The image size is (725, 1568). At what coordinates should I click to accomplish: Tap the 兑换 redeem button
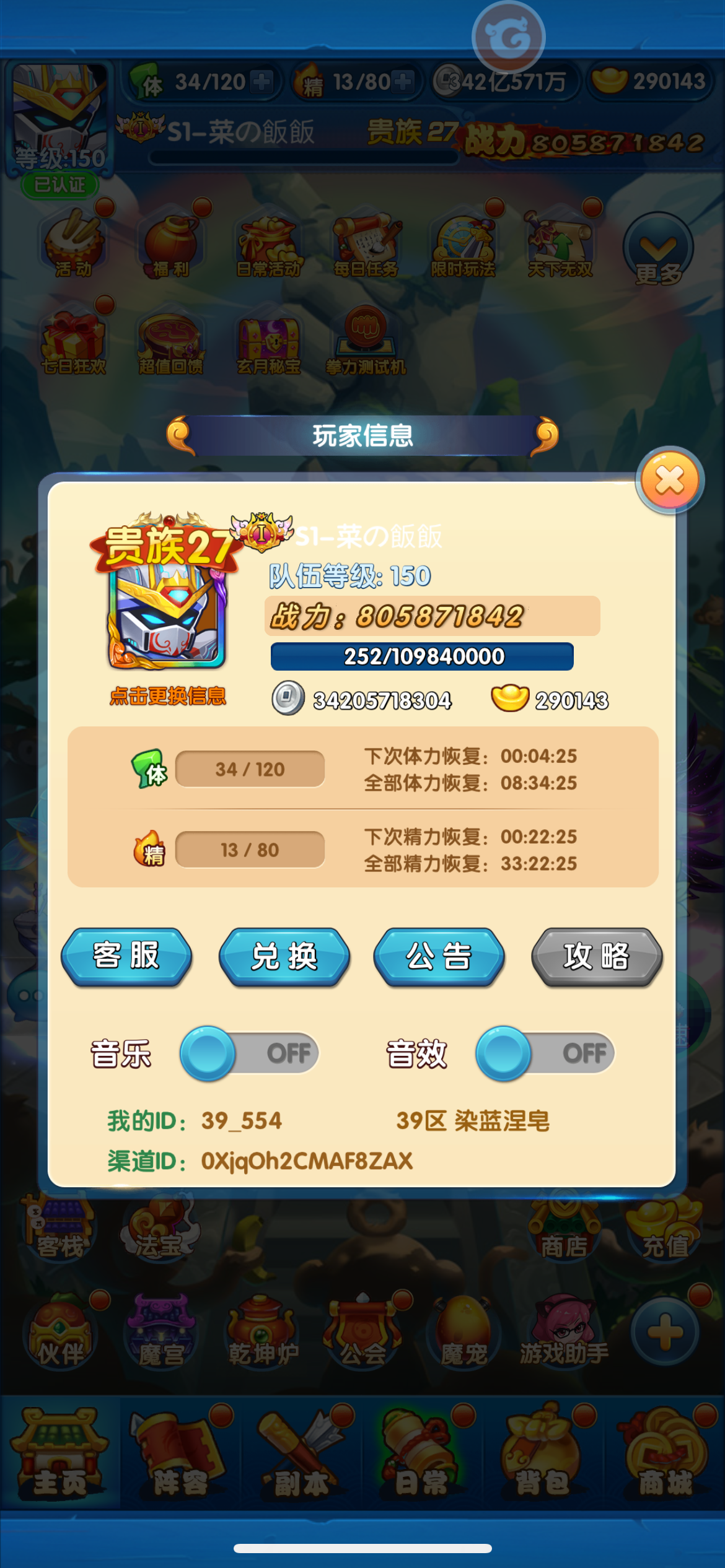[x=284, y=956]
